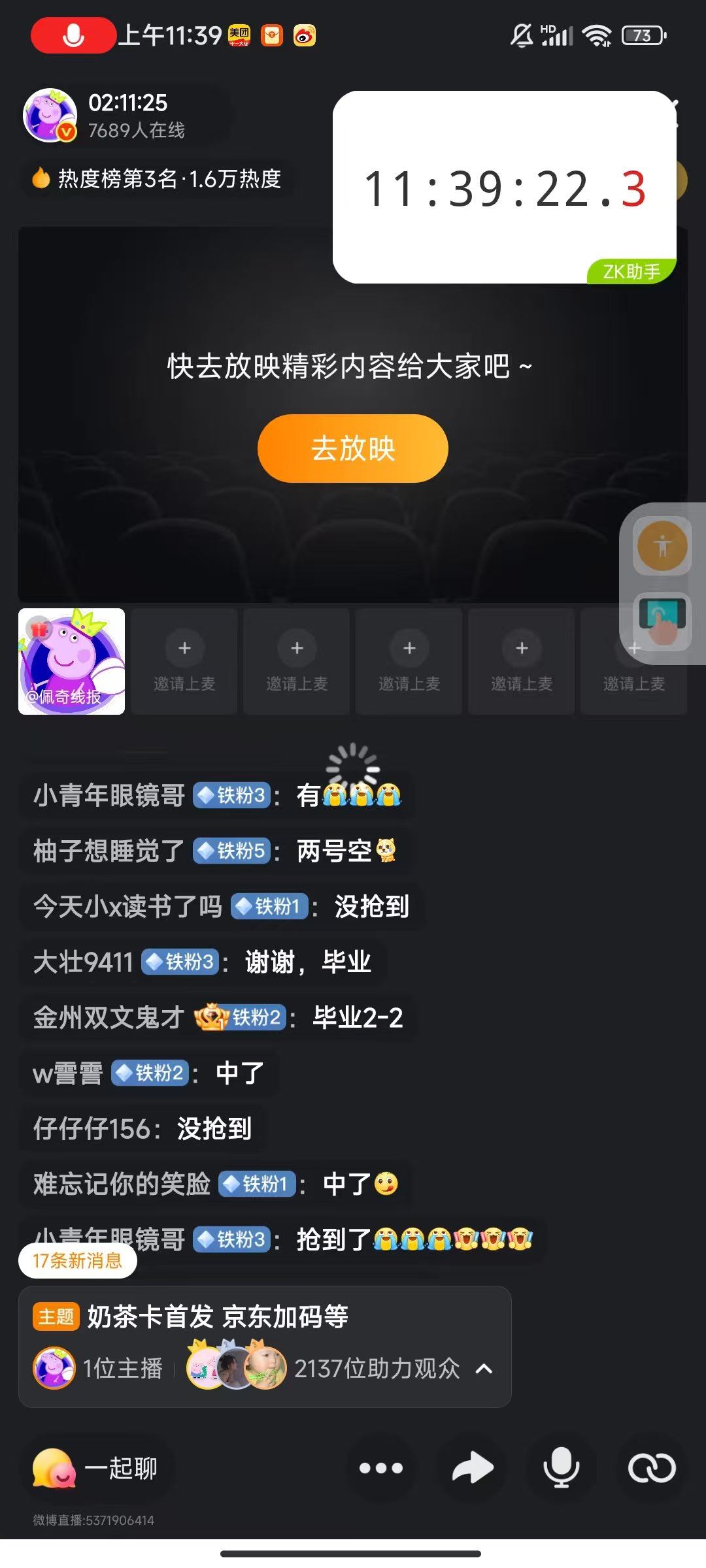The width and height of the screenshot is (706, 1568).
Task: Open the host avatar at top left
Action: point(50,116)
